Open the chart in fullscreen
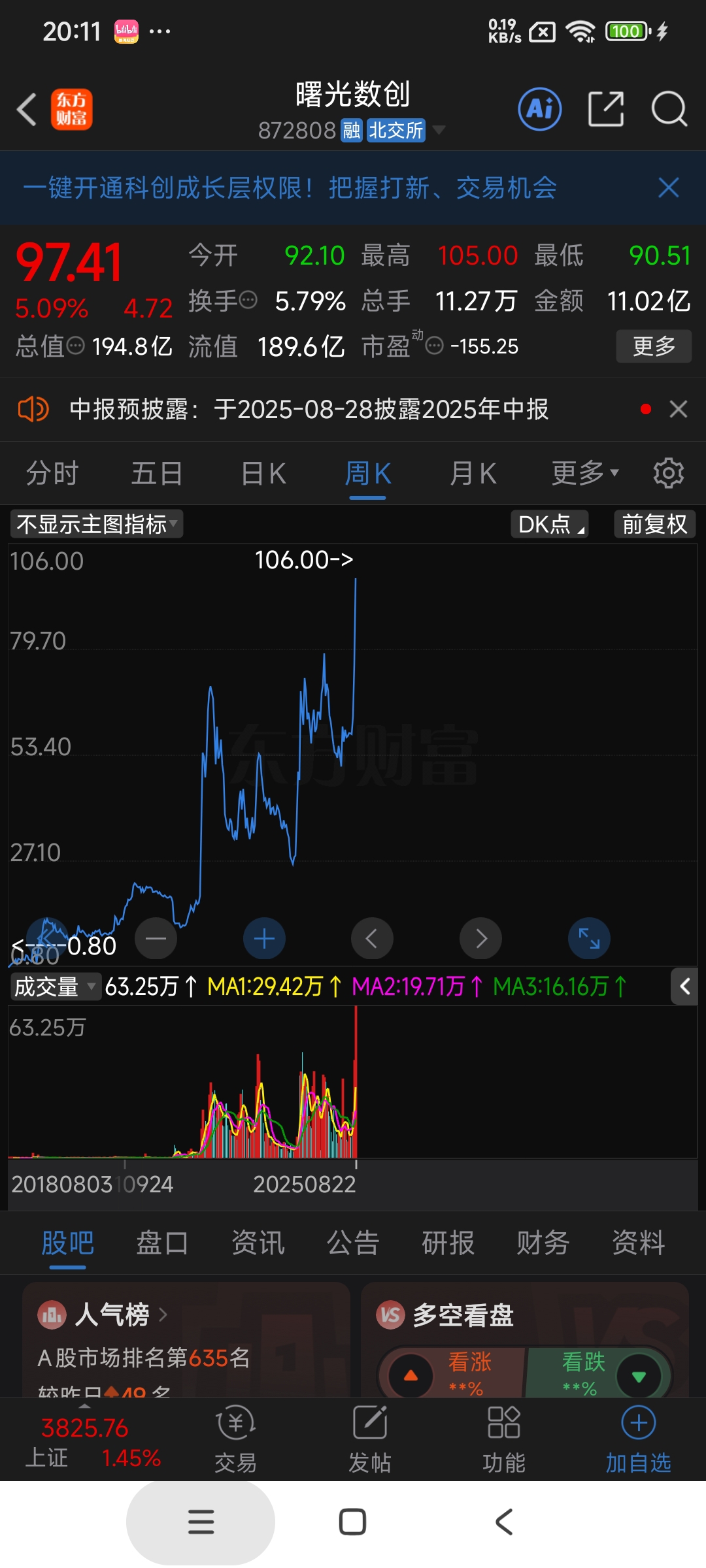 point(589,939)
